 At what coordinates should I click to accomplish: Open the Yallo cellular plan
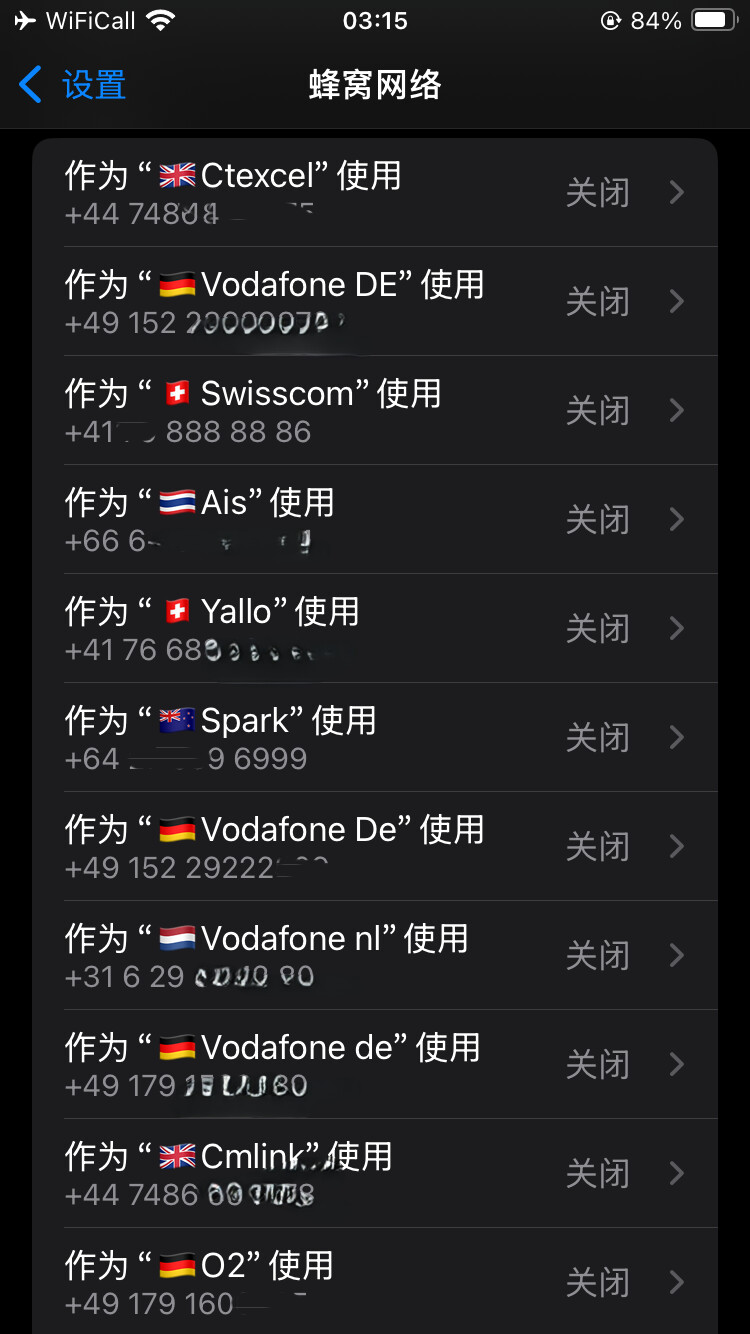coord(375,628)
